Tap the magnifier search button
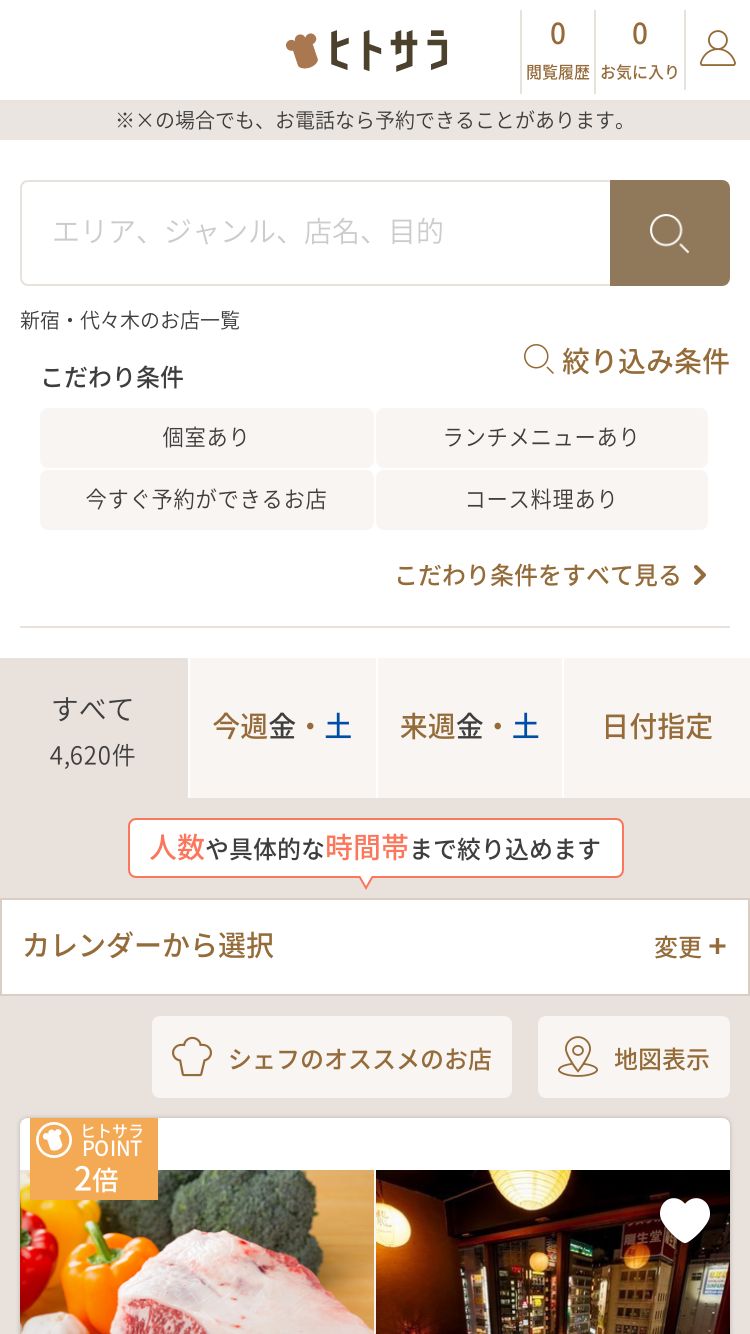 tap(670, 233)
